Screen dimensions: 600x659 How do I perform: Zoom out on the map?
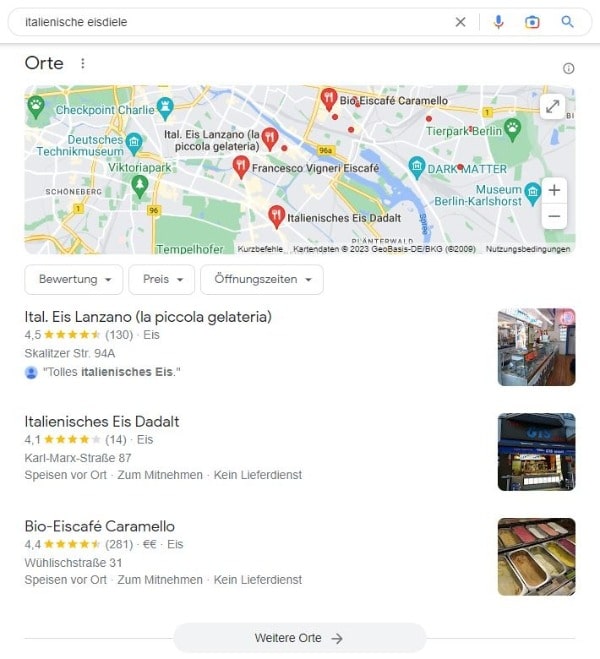[x=554, y=216]
